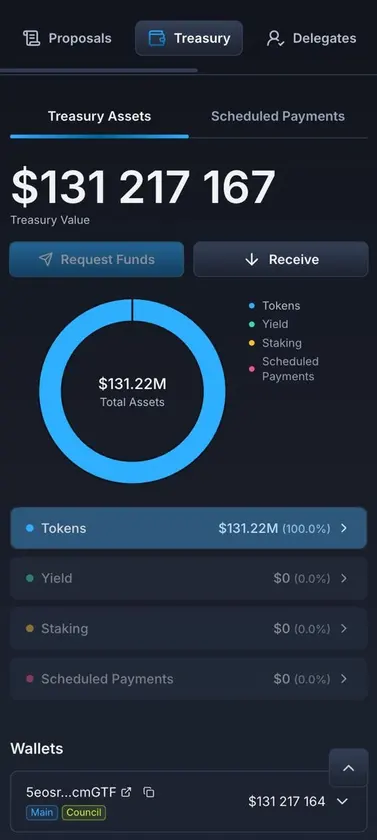Copy the 5eosr...cmGTF wallet address
The width and height of the screenshot is (377, 840).
coord(149,792)
